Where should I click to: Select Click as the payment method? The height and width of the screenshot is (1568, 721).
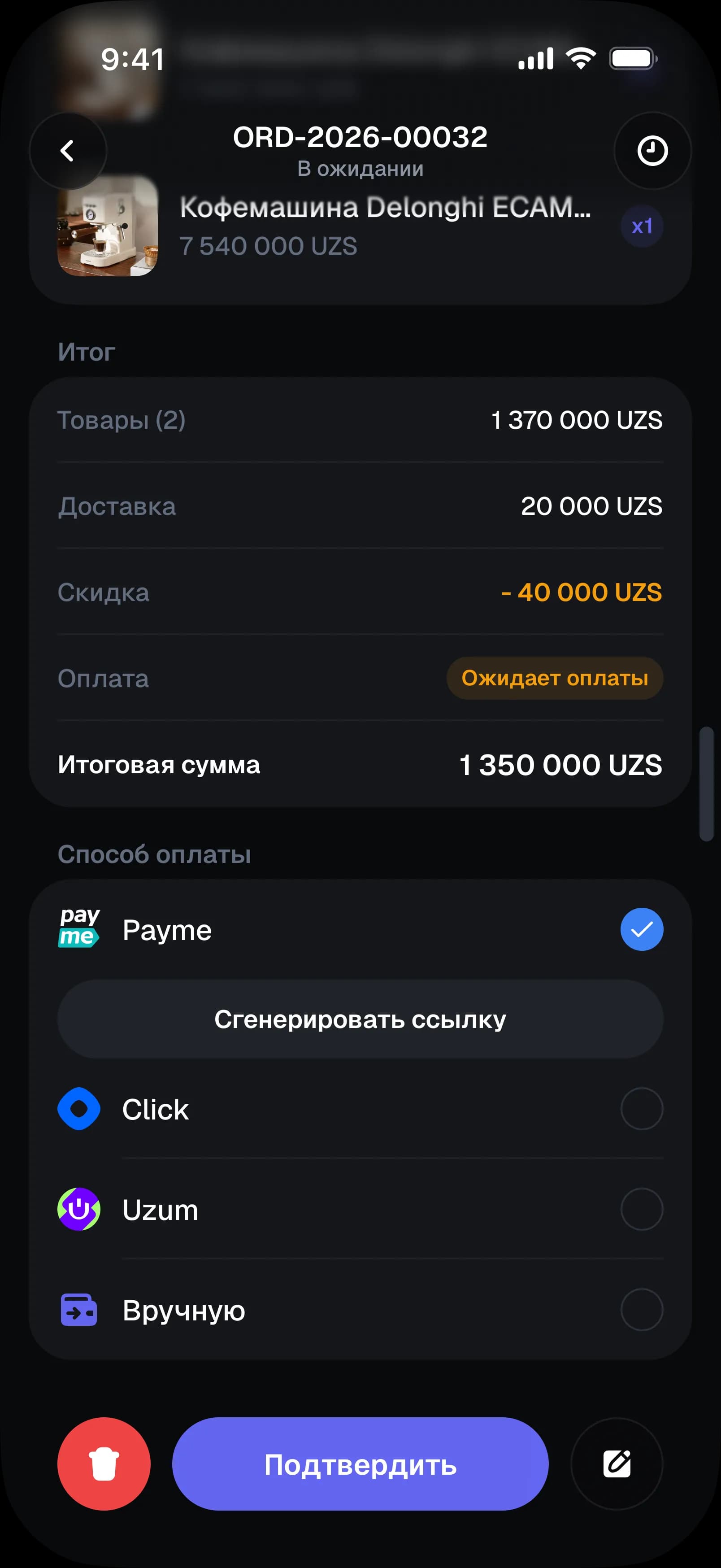coord(642,1109)
